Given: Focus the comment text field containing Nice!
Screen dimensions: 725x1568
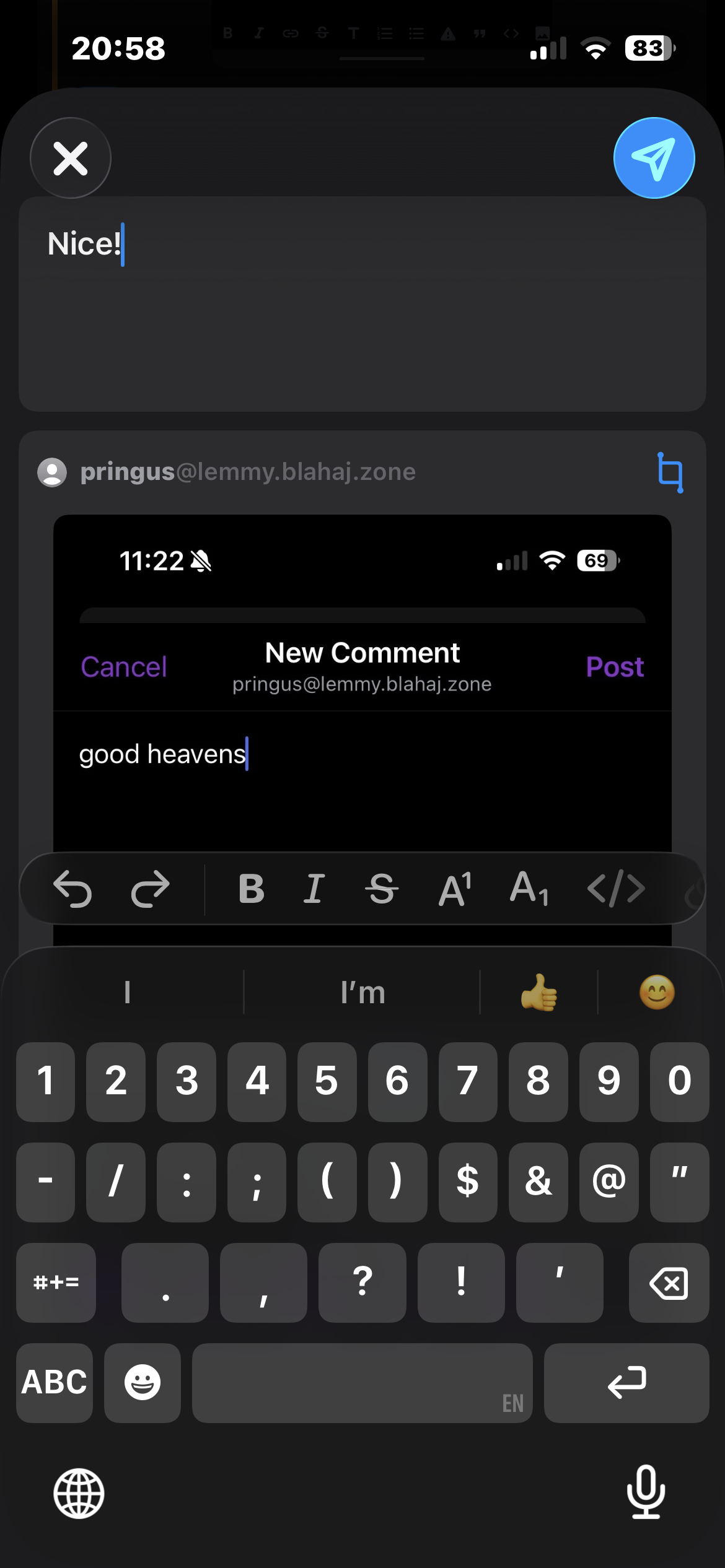Looking at the screenshot, I should point(362,303).
